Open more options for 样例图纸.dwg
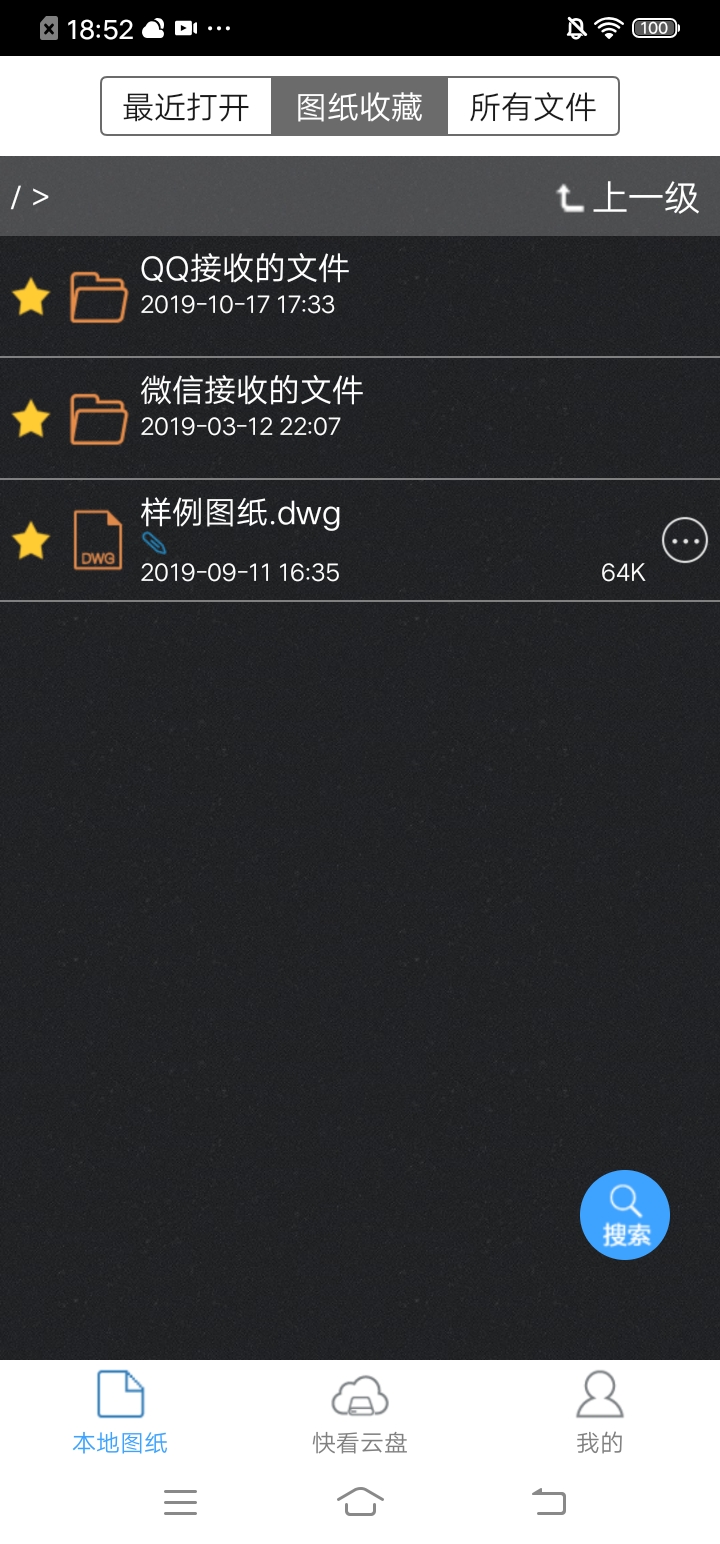 (x=685, y=541)
